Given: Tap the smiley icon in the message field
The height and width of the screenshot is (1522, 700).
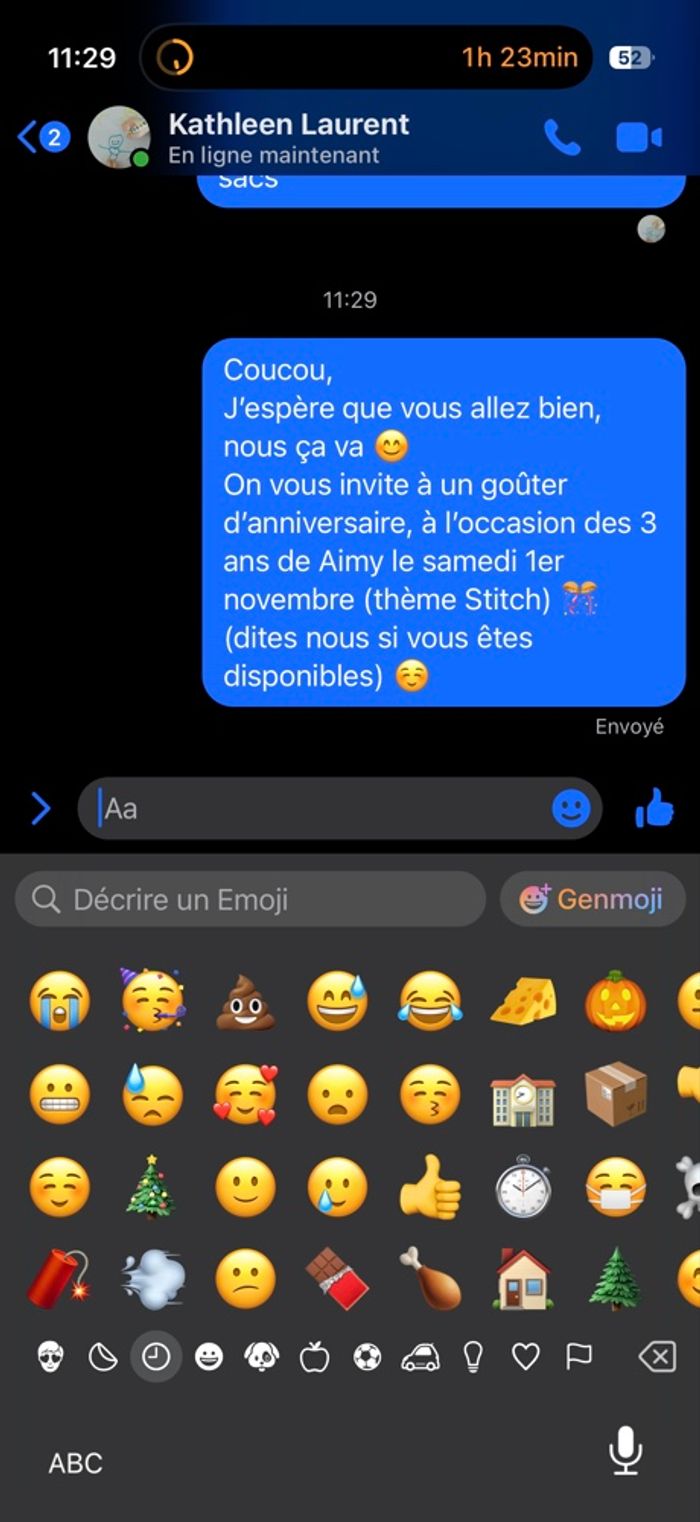Looking at the screenshot, I should coord(571,808).
